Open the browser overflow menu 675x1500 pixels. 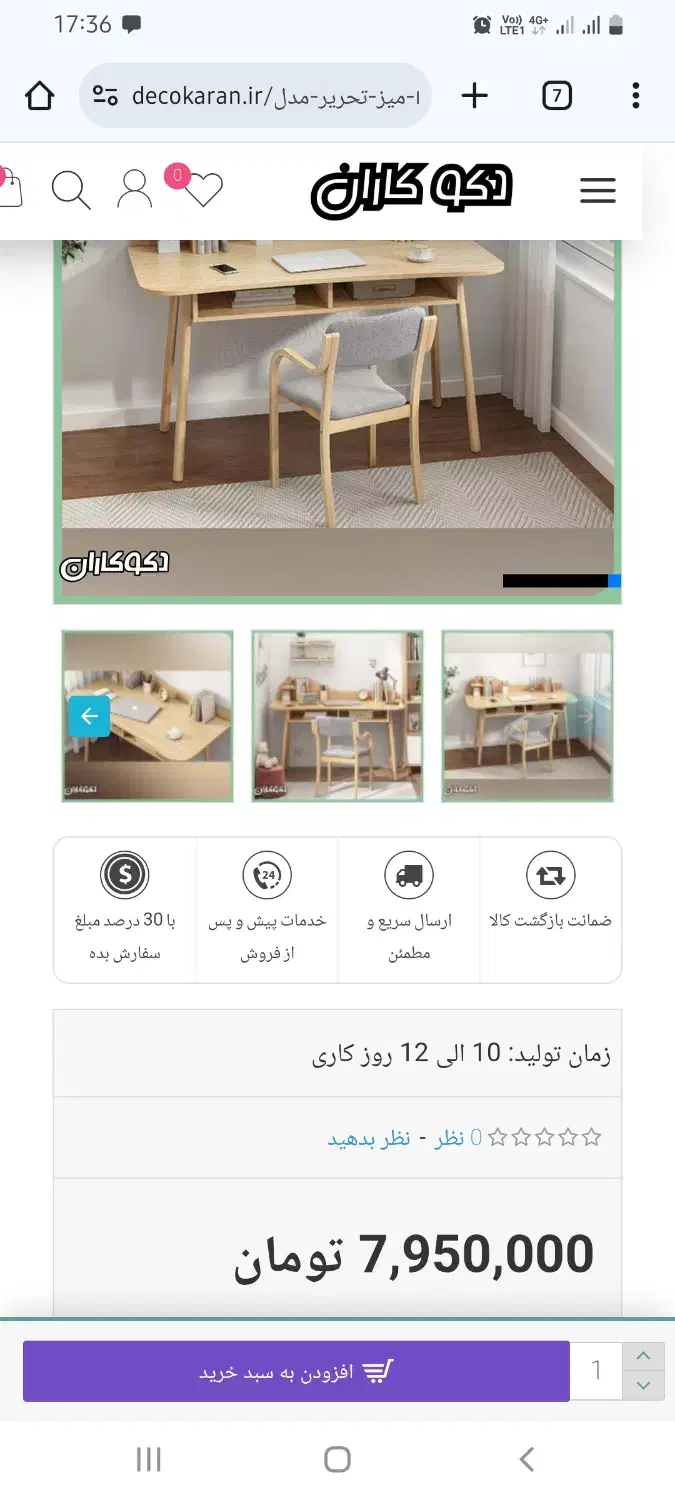(635, 96)
